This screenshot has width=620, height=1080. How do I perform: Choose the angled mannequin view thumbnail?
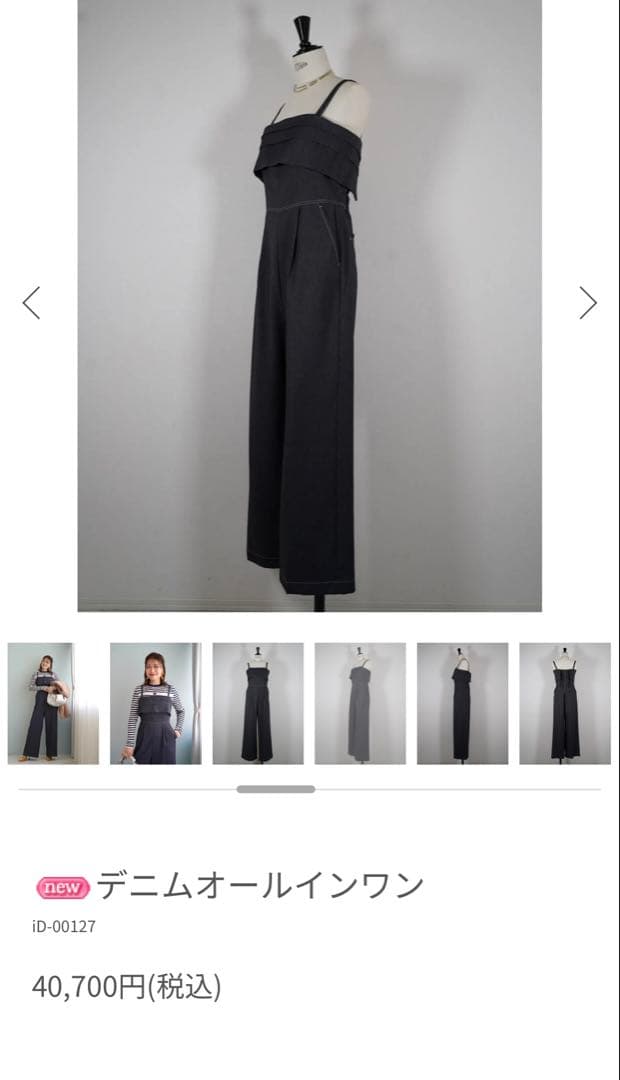coord(360,703)
